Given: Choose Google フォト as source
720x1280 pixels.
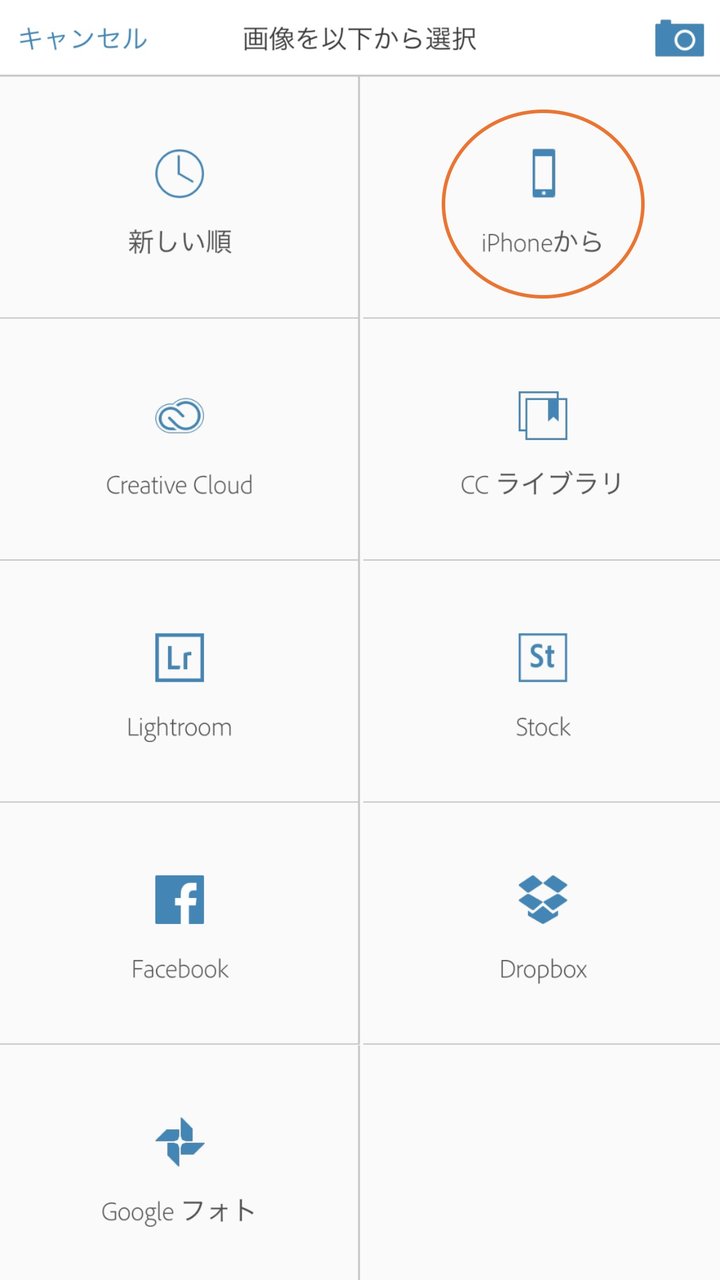Looking at the screenshot, I should tap(179, 1164).
